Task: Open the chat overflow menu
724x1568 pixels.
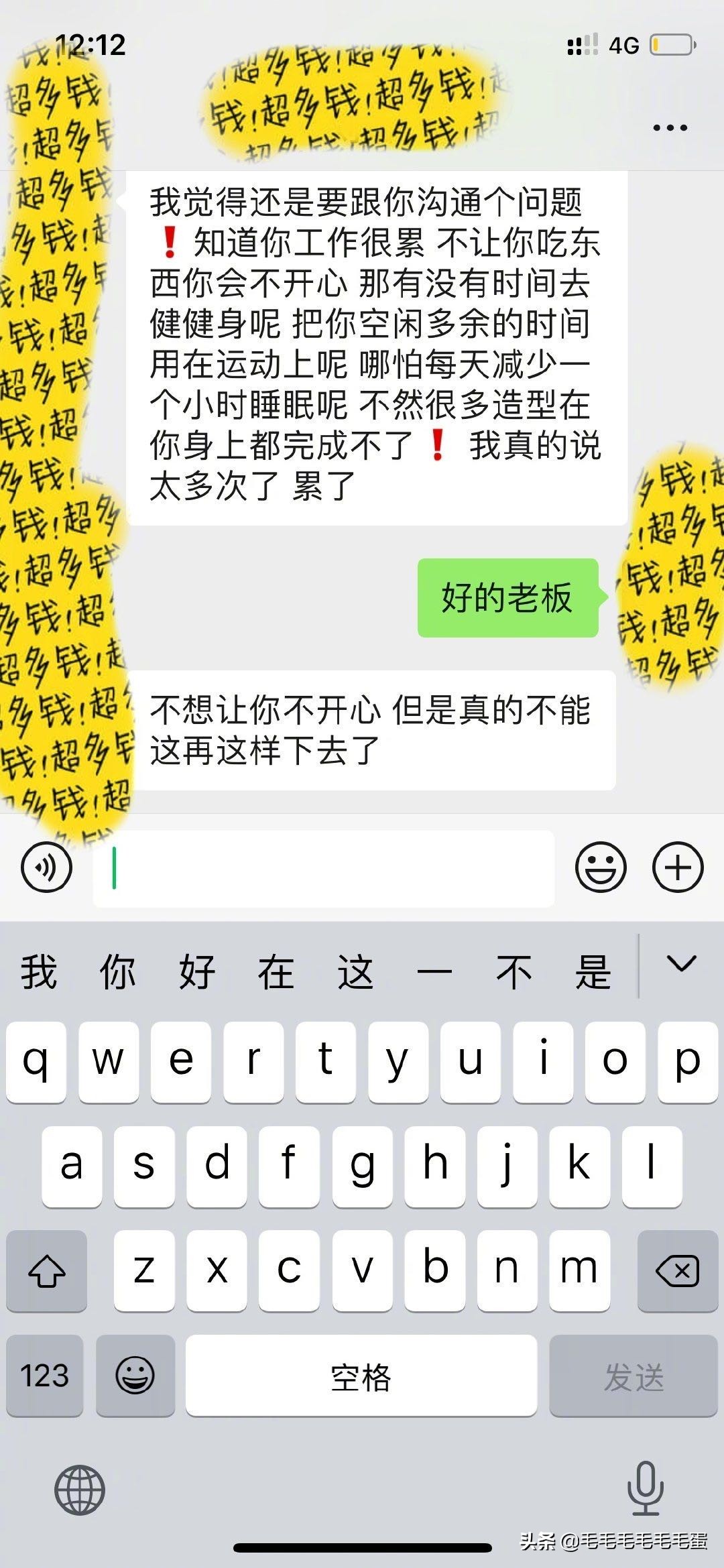Action: [x=670, y=127]
